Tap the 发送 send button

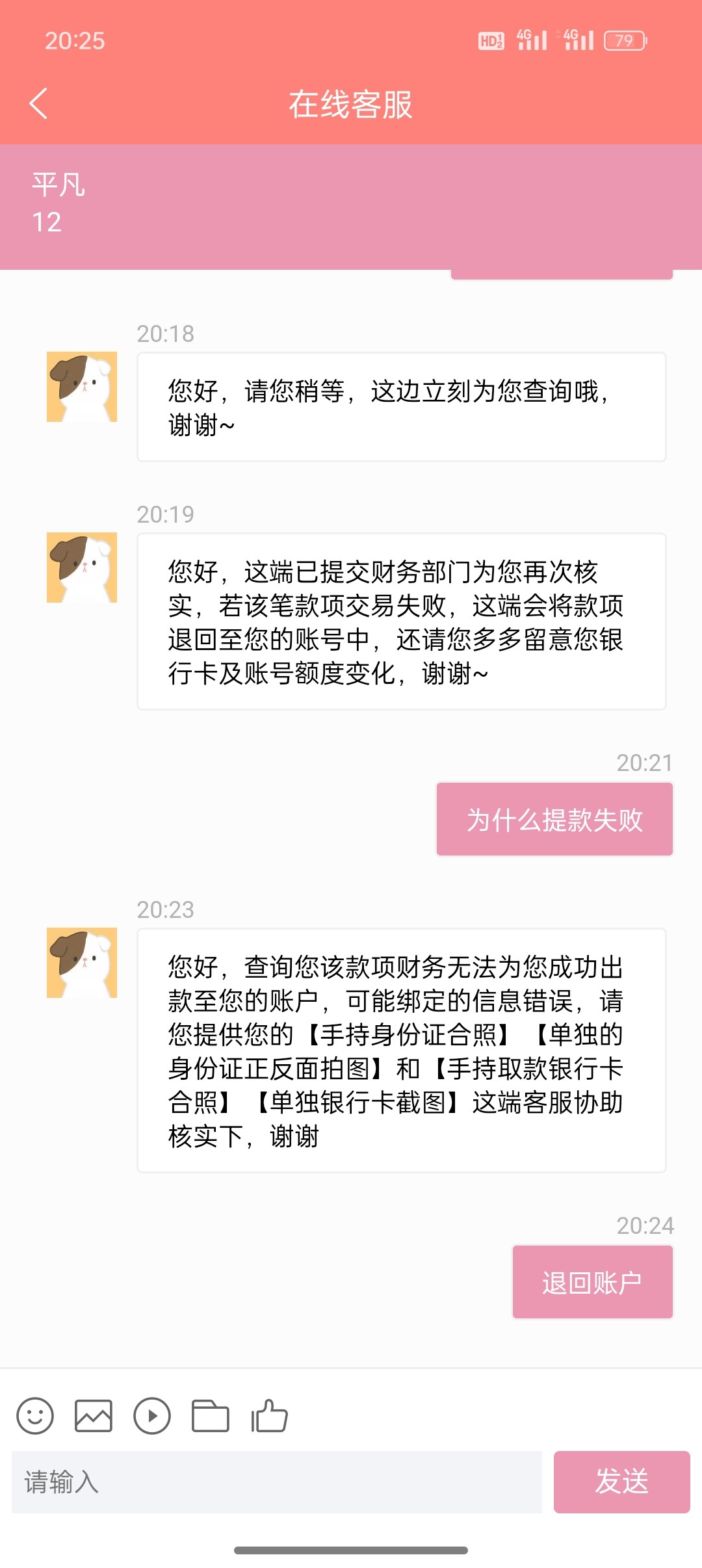click(x=621, y=1482)
